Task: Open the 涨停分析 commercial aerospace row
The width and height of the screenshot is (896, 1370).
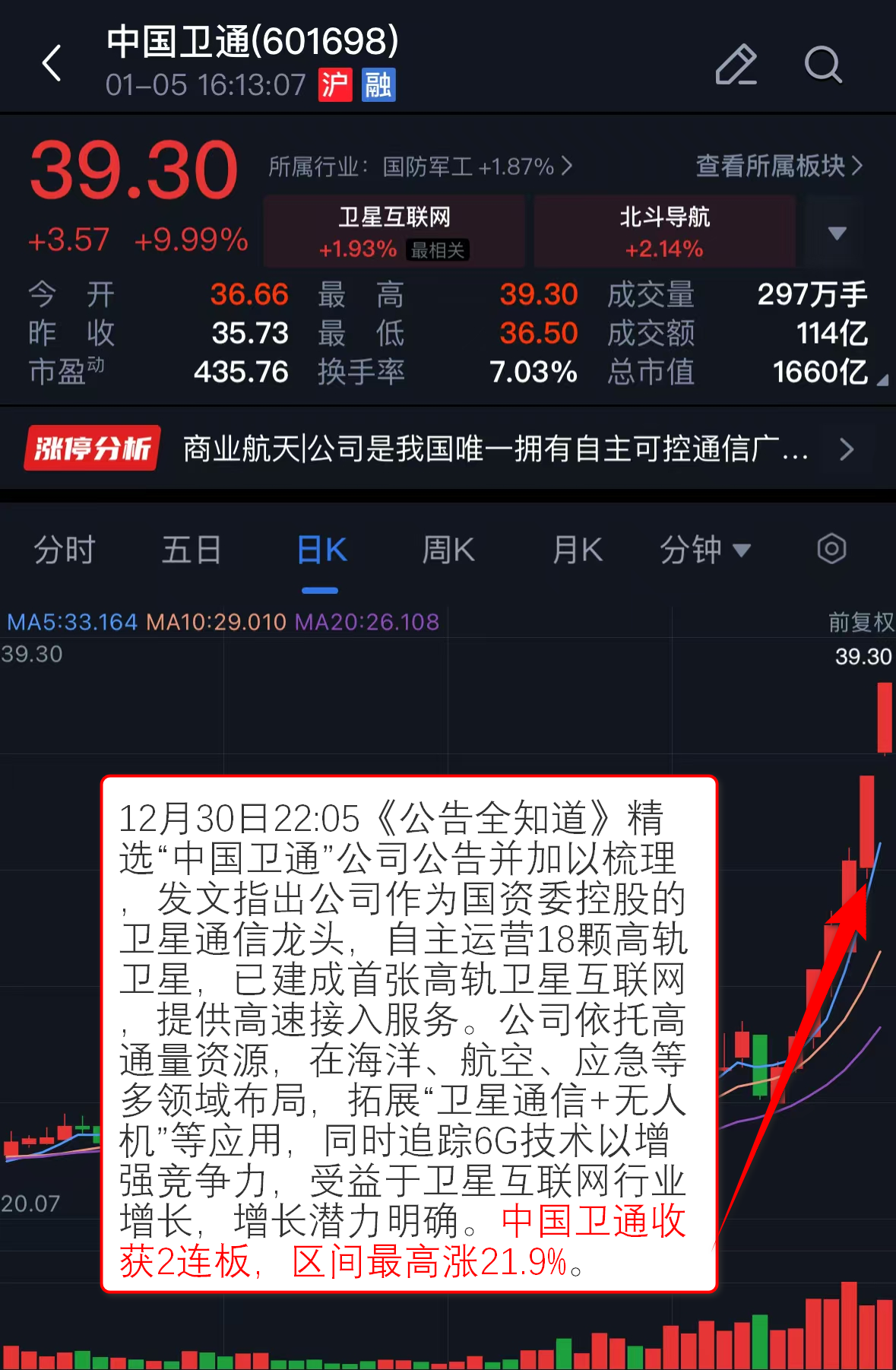Action: click(x=448, y=449)
